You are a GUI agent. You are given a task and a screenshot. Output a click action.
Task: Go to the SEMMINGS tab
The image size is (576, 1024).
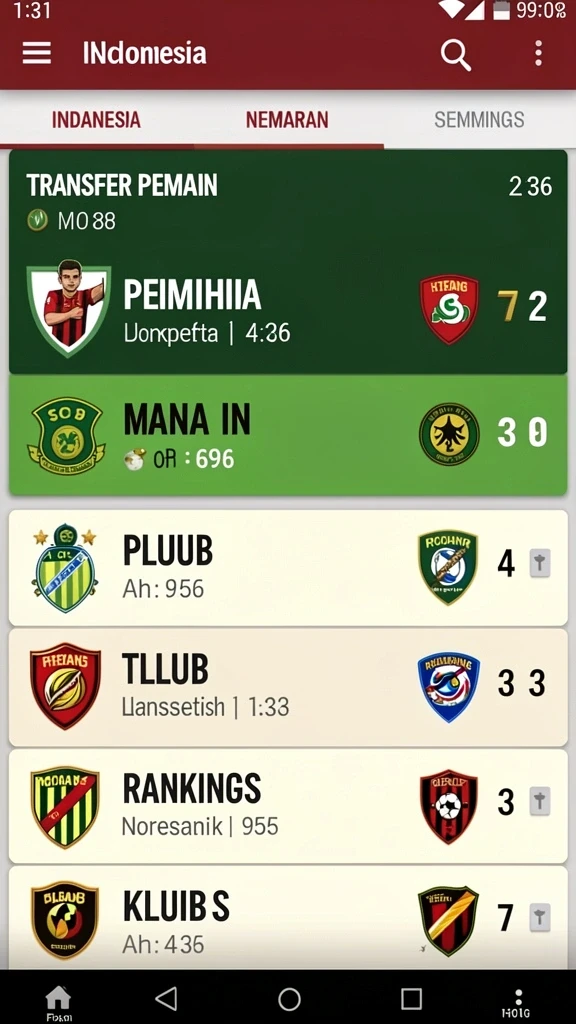(x=479, y=120)
